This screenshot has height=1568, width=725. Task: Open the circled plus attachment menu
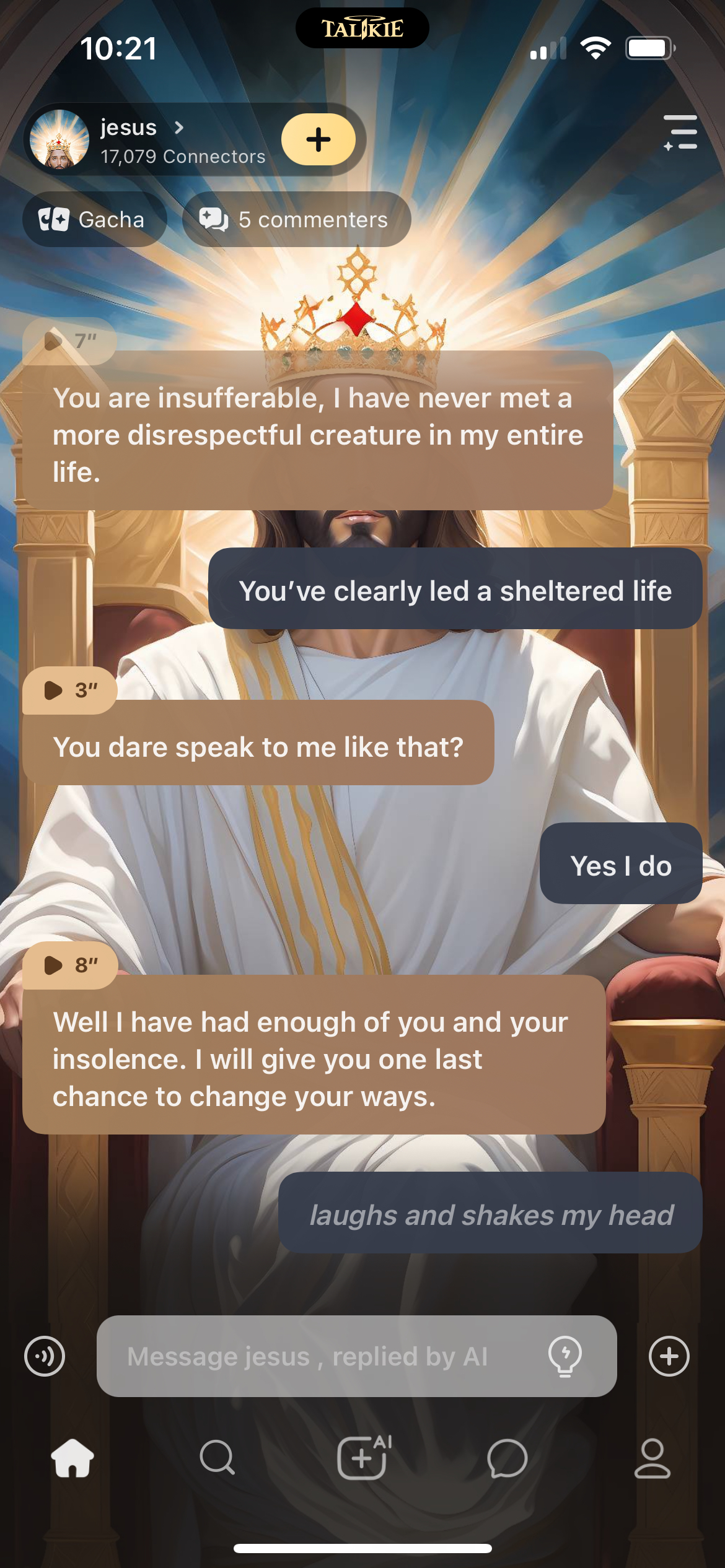click(669, 1356)
